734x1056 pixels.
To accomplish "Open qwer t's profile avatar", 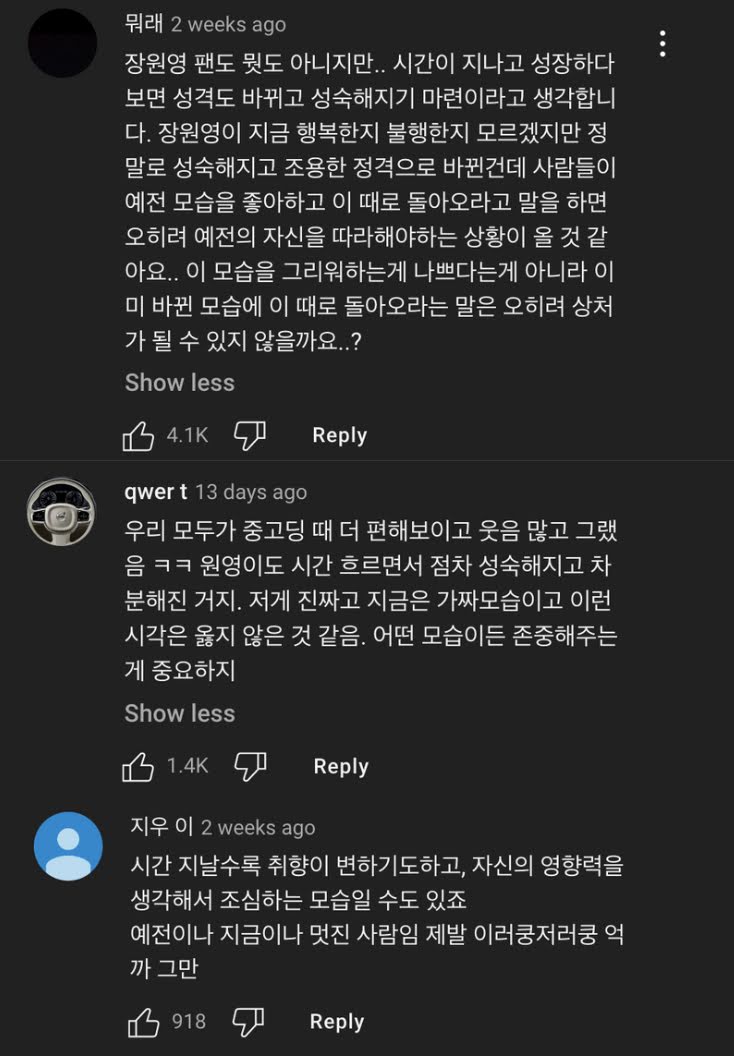I will 62,513.
